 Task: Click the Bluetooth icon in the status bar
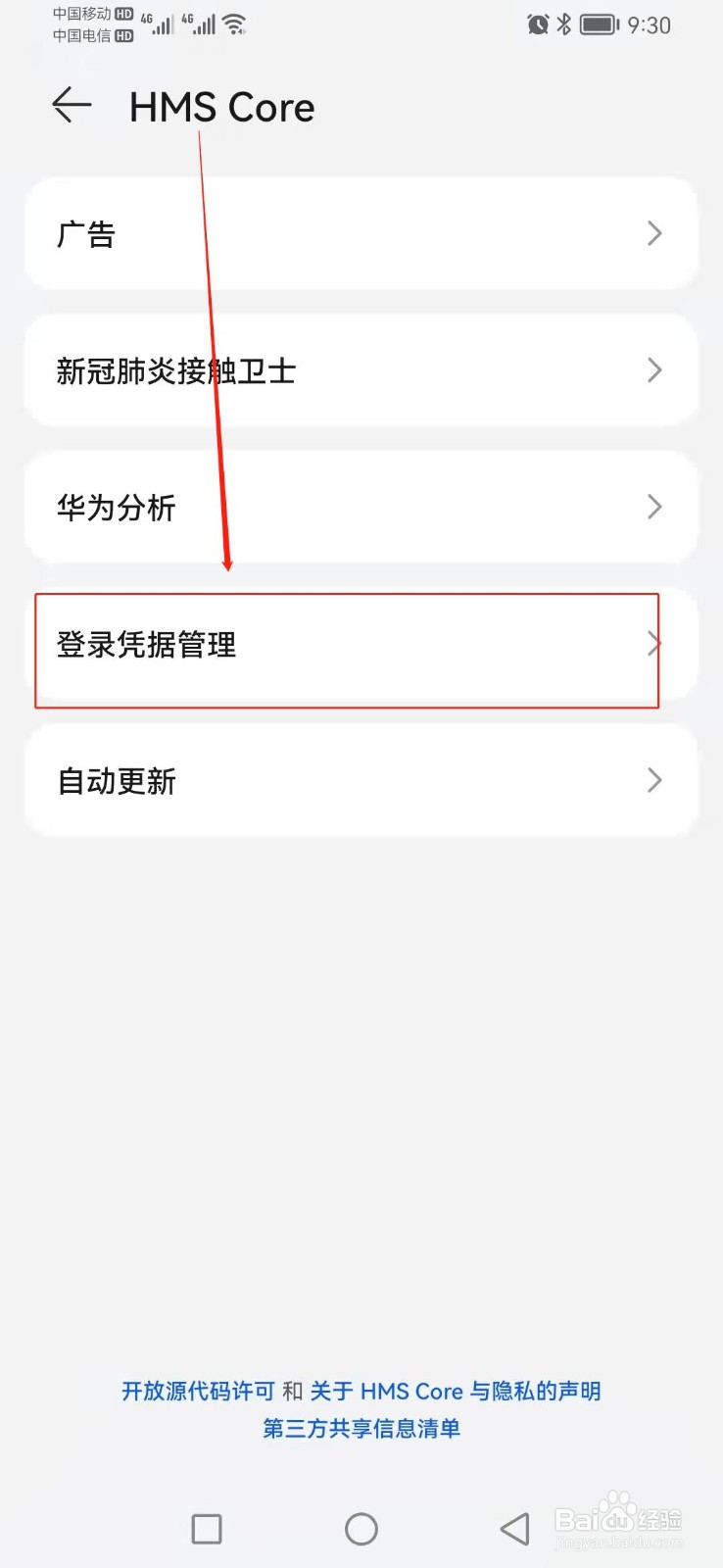pos(566,24)
